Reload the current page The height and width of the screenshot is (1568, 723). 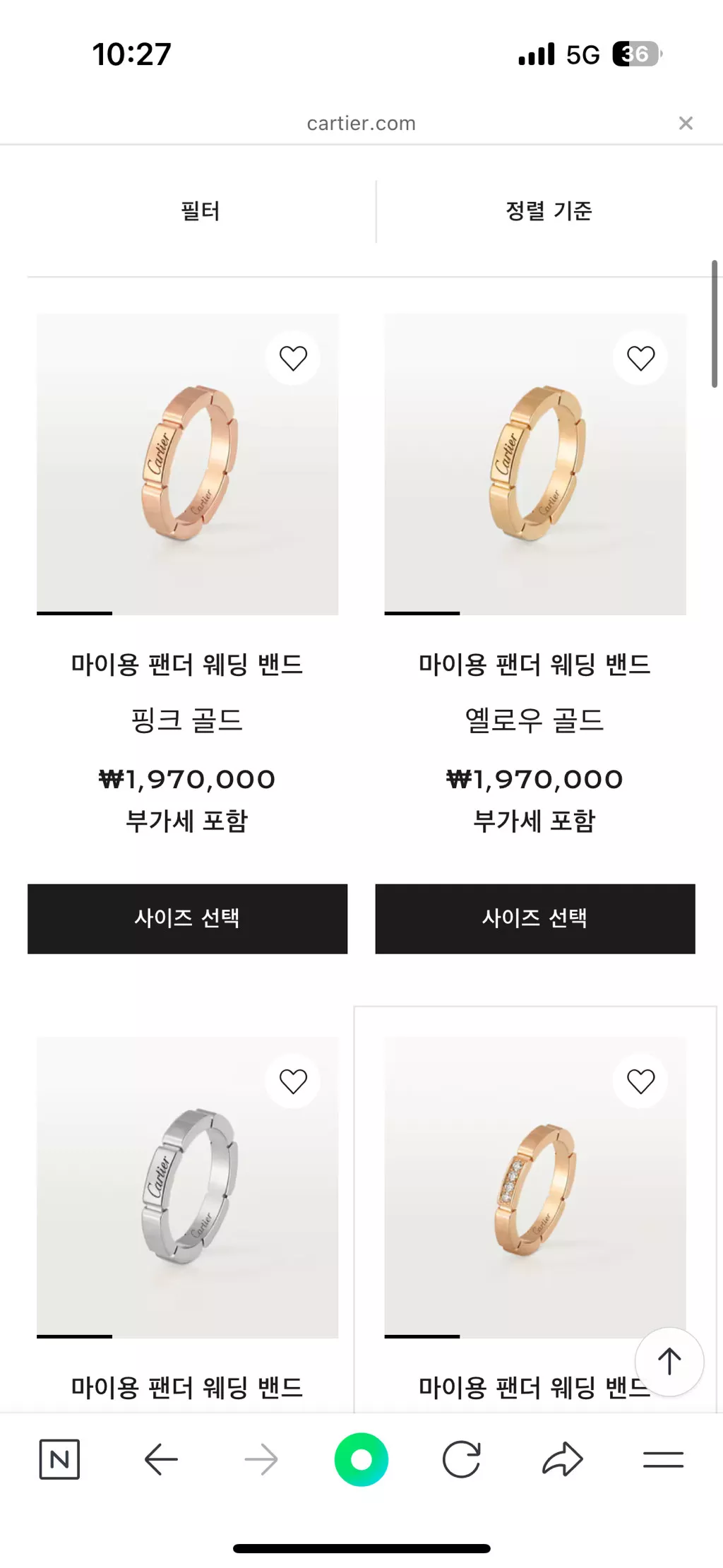462,1459
